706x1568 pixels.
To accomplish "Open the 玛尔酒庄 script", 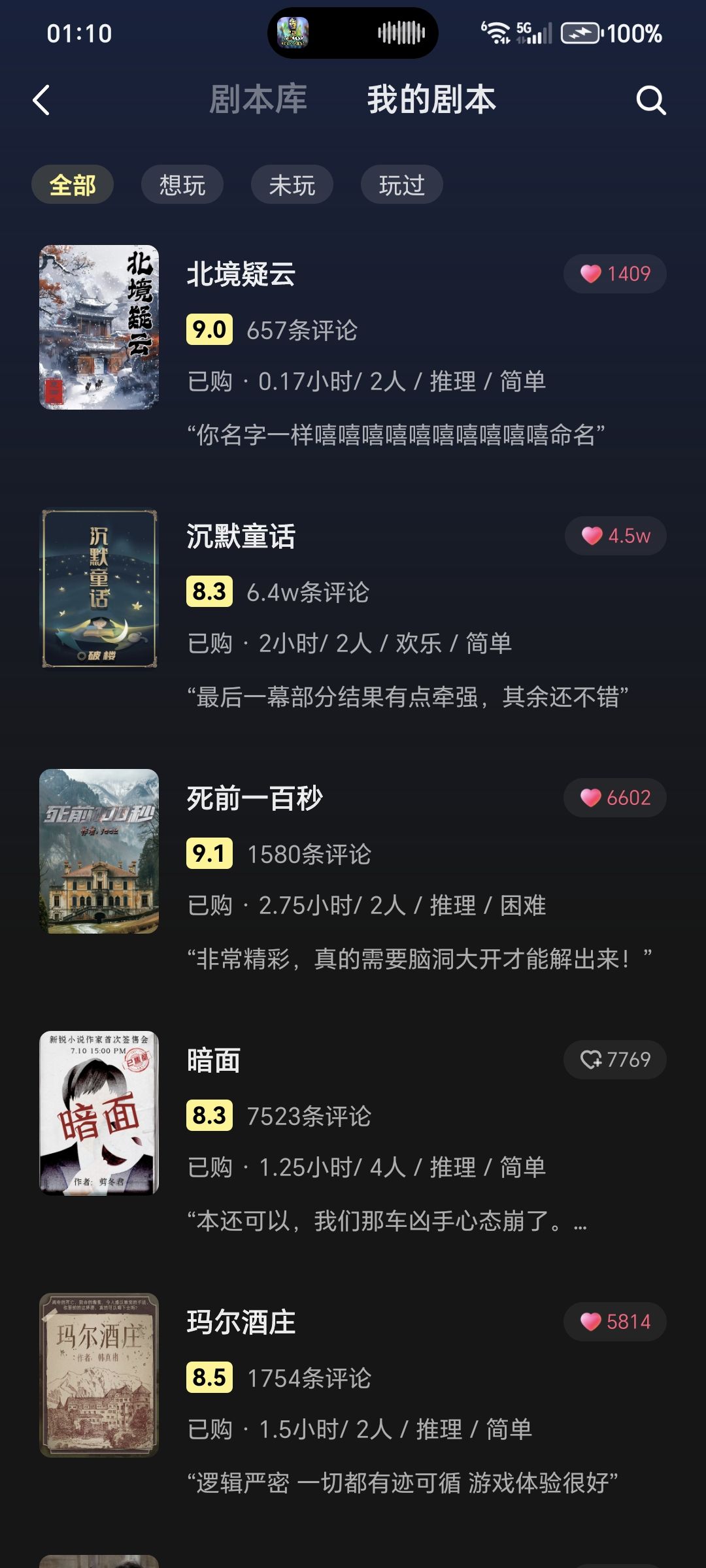I will tap(241, 1322).
